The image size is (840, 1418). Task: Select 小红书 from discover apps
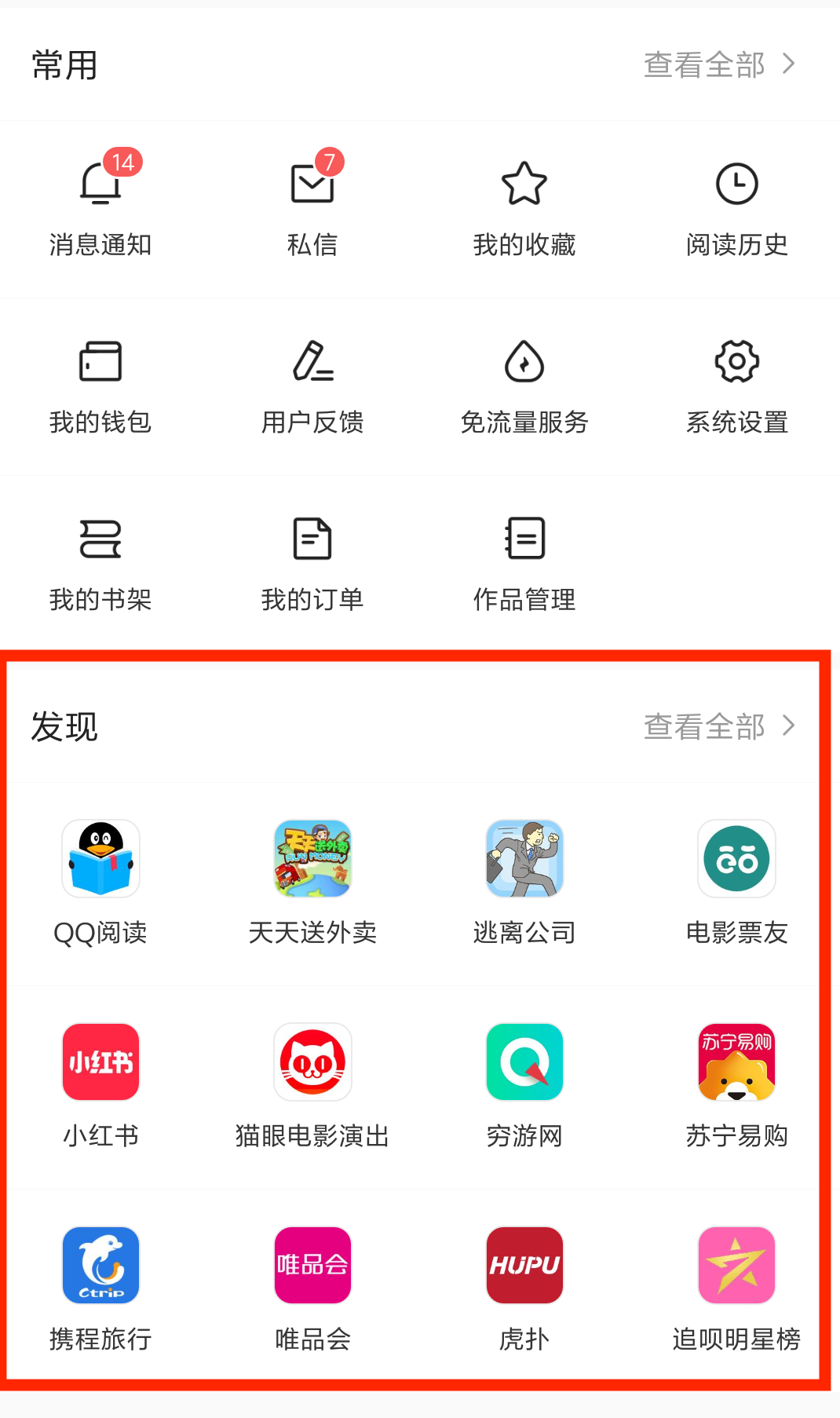(x=100, y=1082)
